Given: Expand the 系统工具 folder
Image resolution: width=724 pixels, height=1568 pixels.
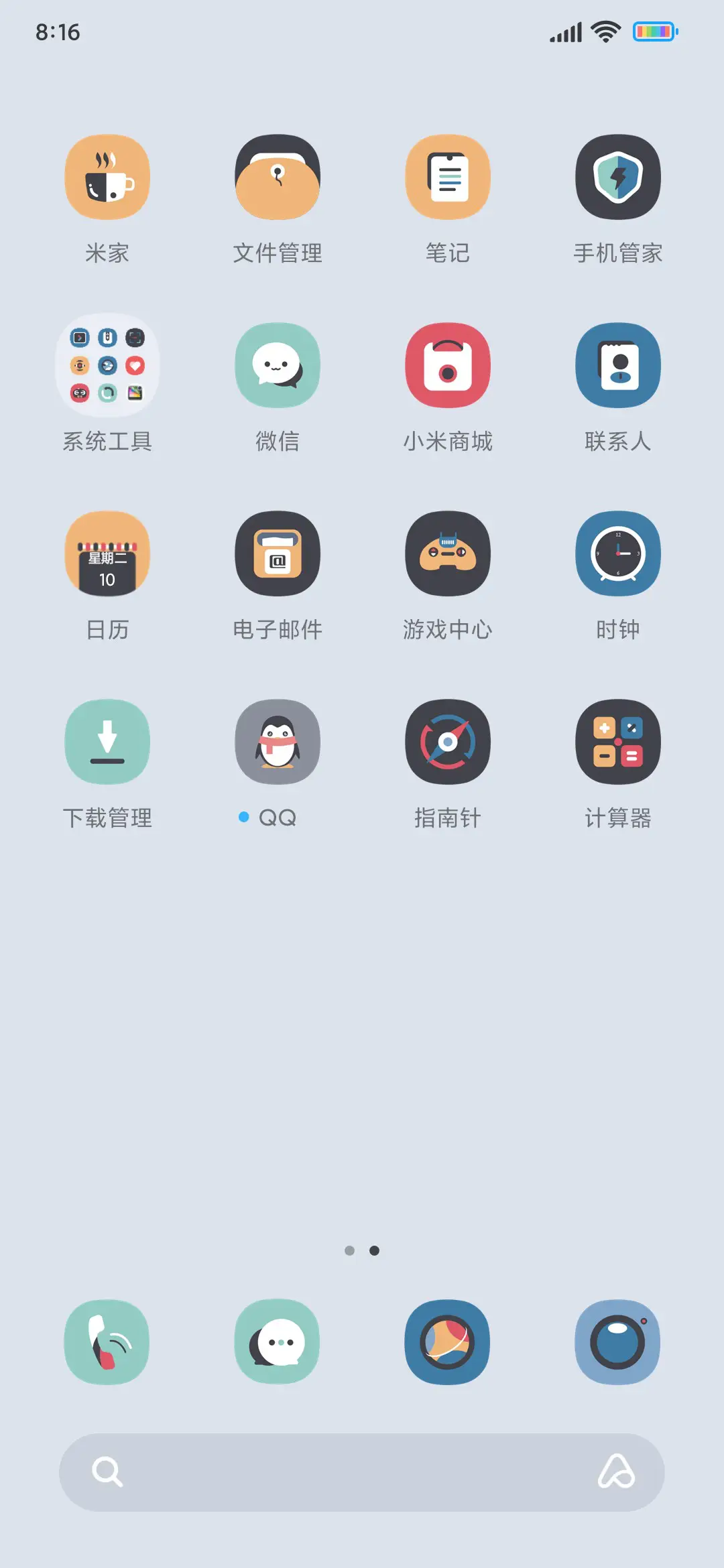Looking at the screenshot, I should (107, 365).
